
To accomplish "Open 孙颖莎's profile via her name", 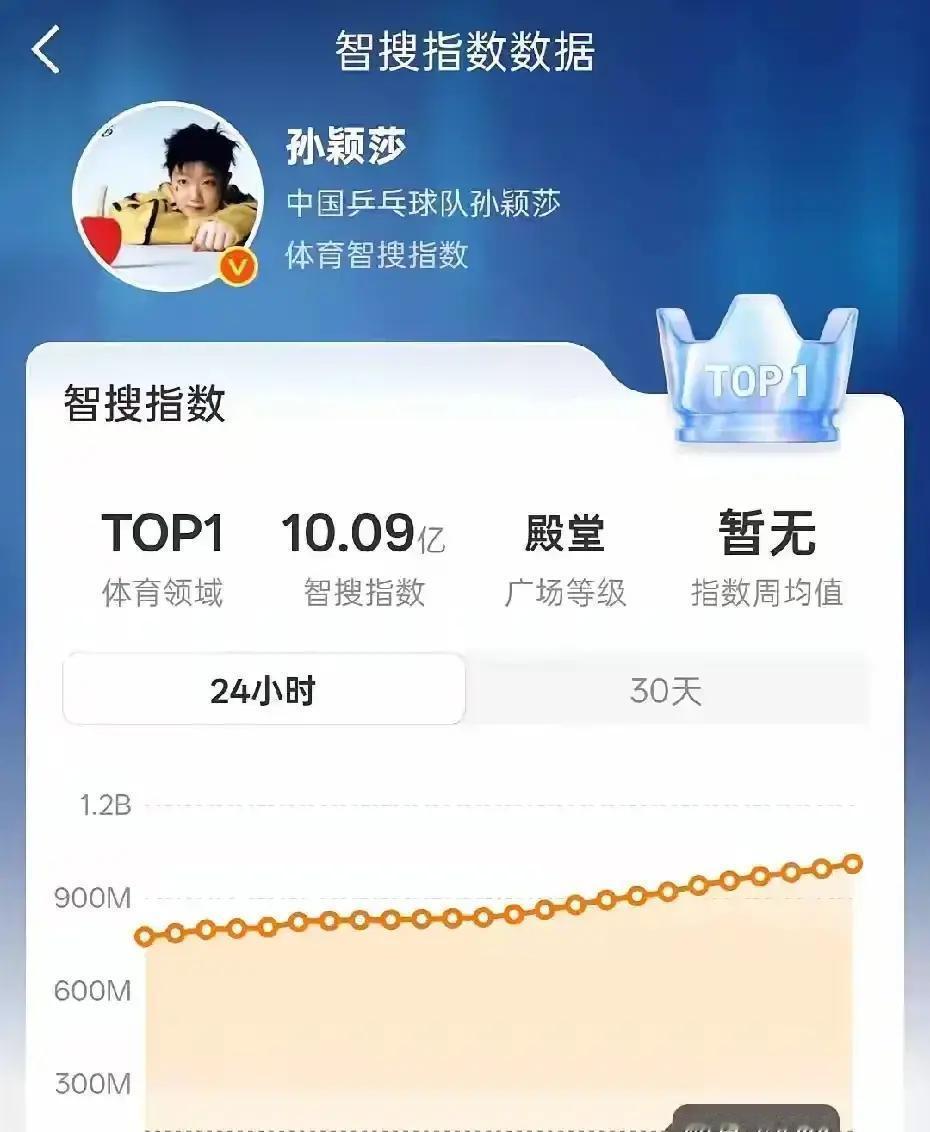I will tap(323, 149).
